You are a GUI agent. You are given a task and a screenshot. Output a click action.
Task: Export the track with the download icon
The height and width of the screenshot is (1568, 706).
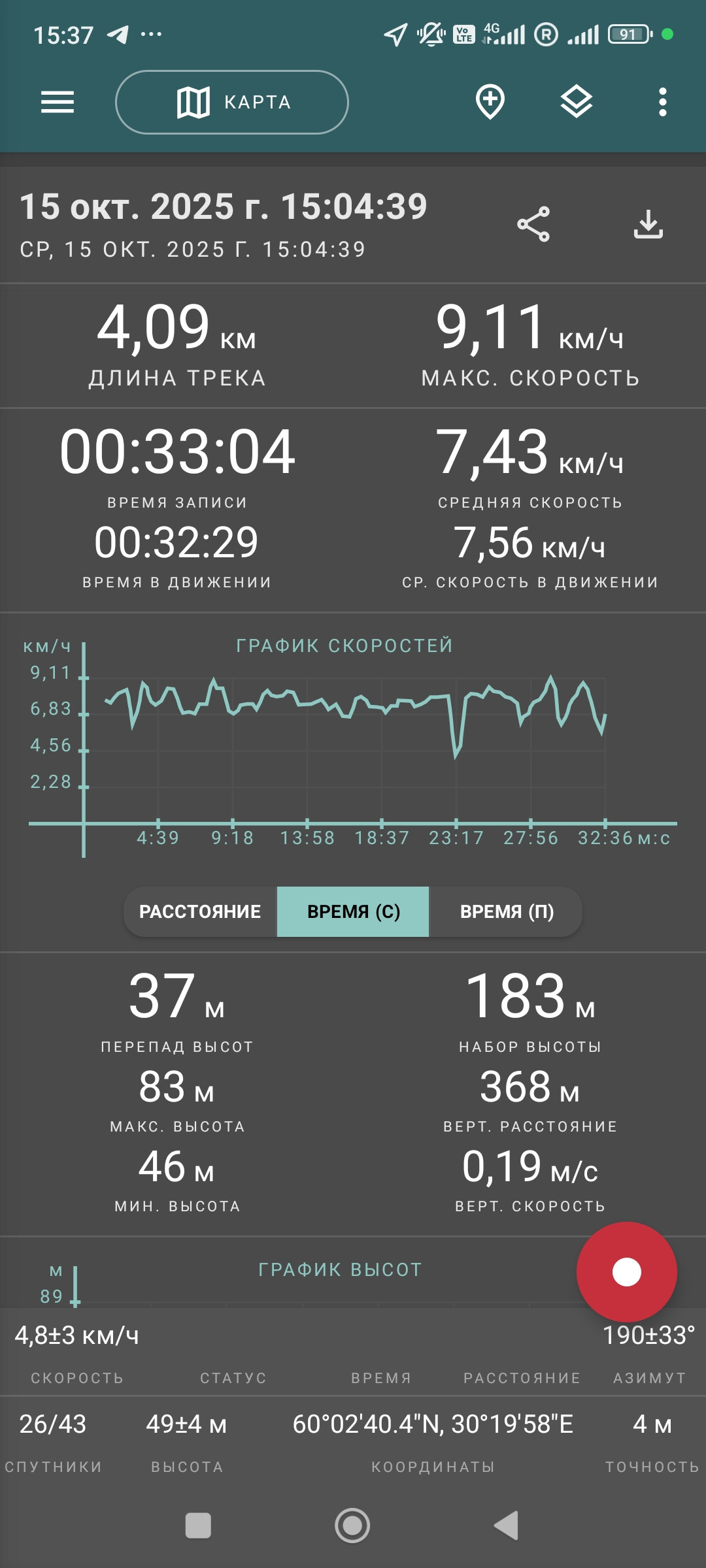648,224
